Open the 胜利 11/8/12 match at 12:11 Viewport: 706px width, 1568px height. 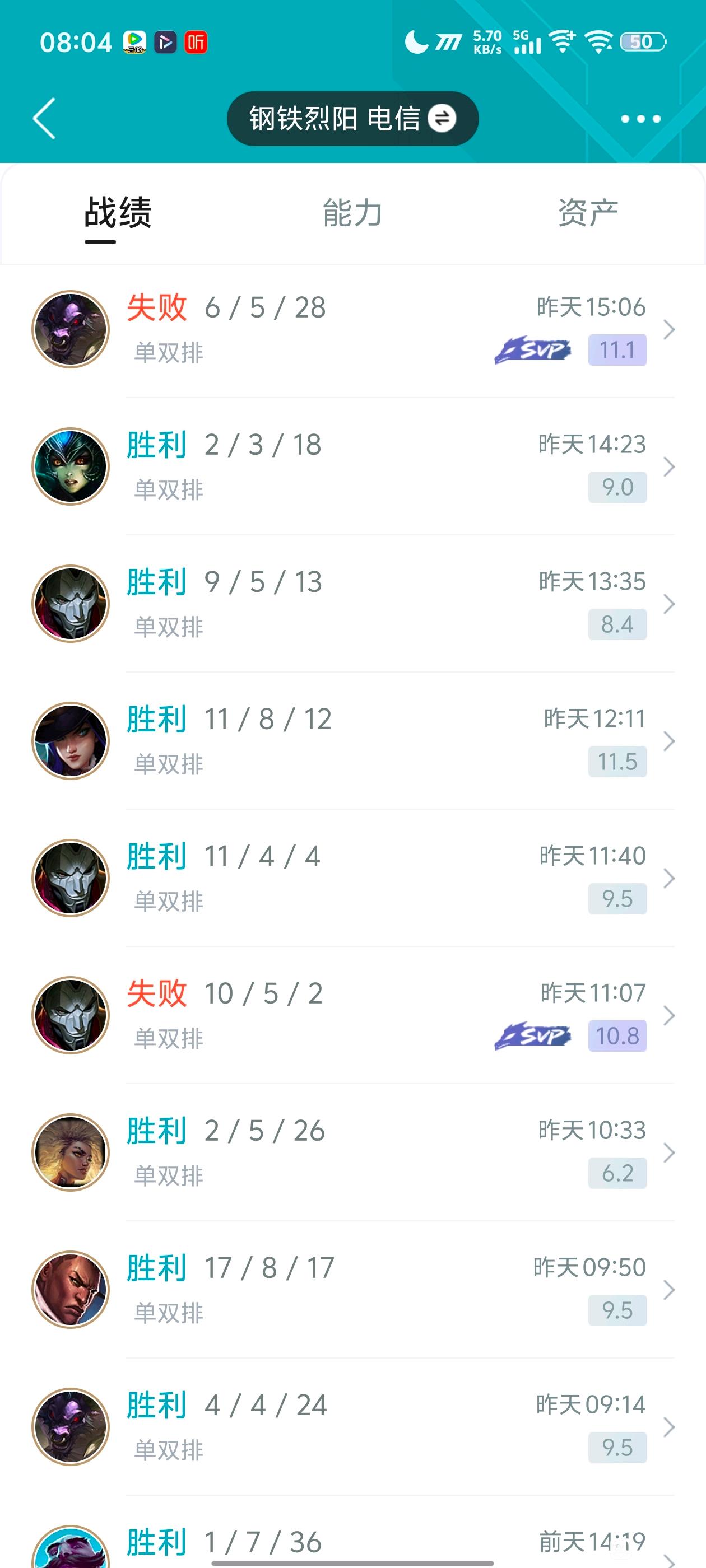pyautogui.click(x=354, y=741)
